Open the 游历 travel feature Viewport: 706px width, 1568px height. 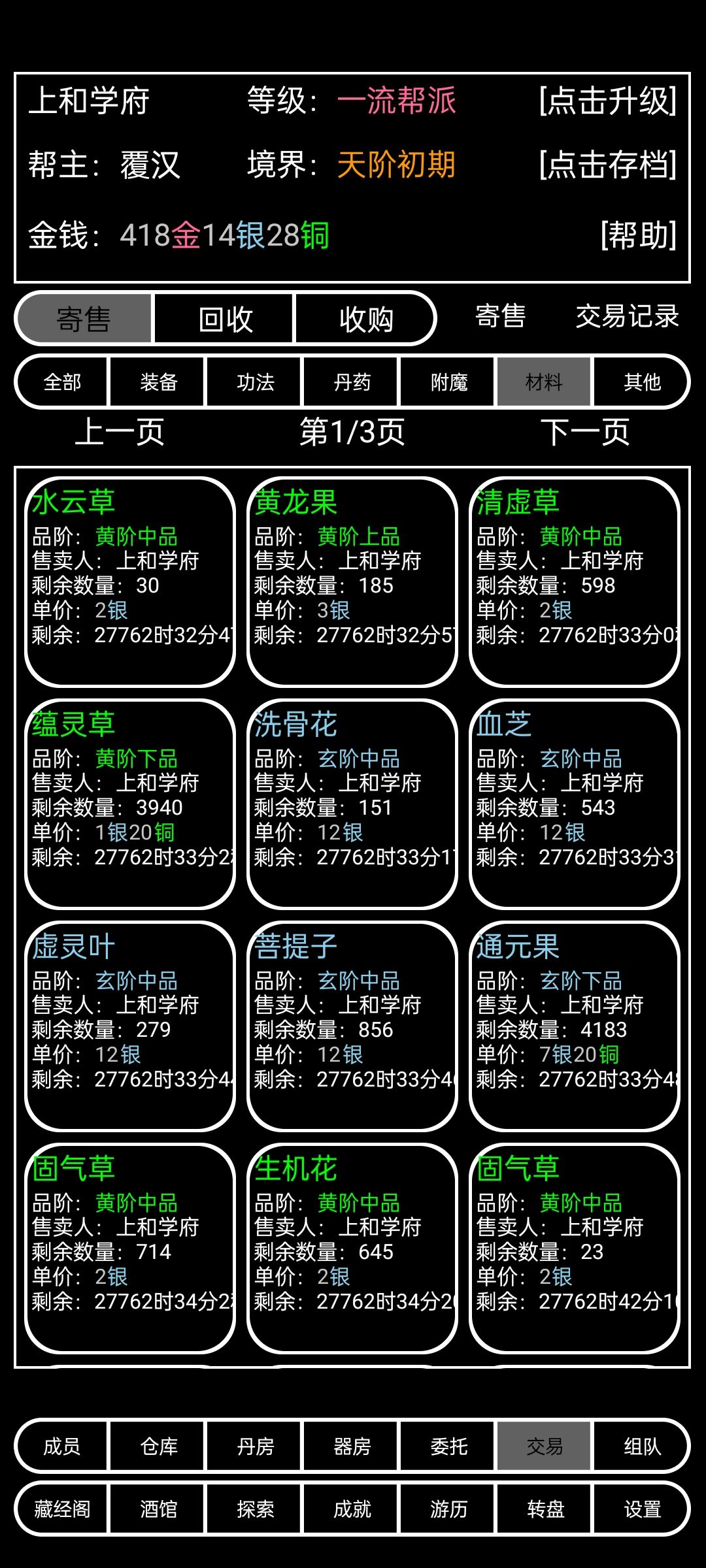pos(447,1511)
